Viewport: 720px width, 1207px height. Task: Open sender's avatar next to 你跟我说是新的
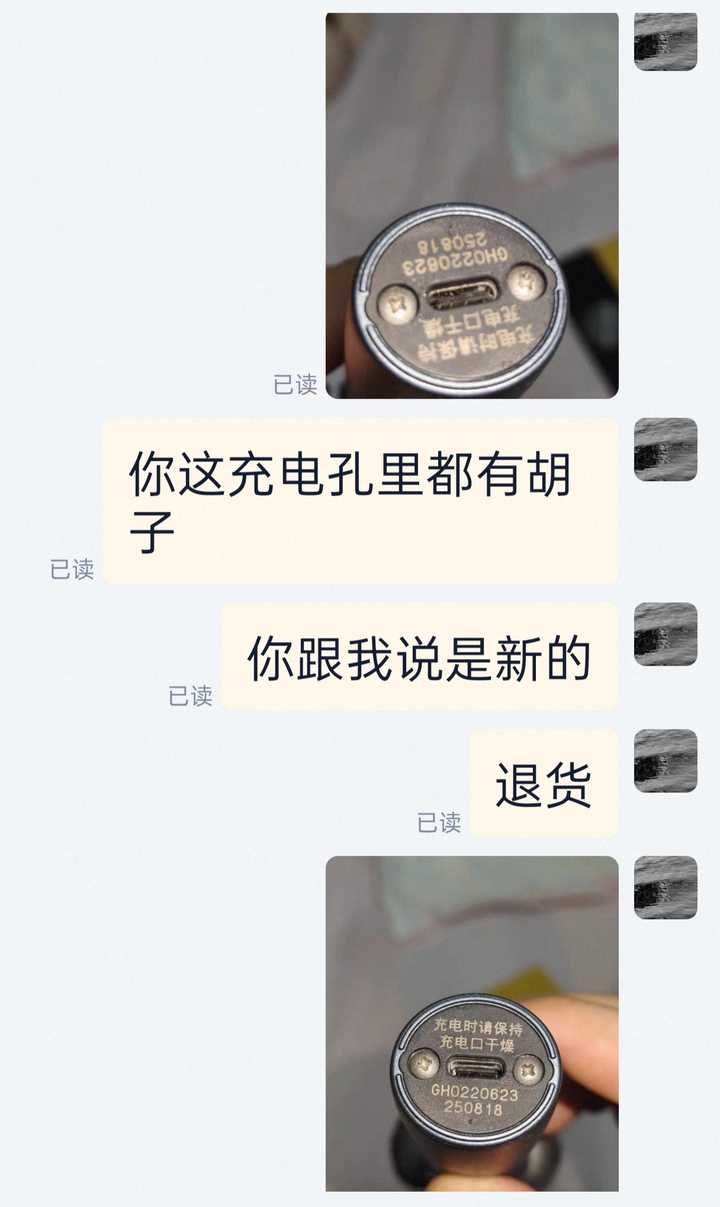click(665, 634)
